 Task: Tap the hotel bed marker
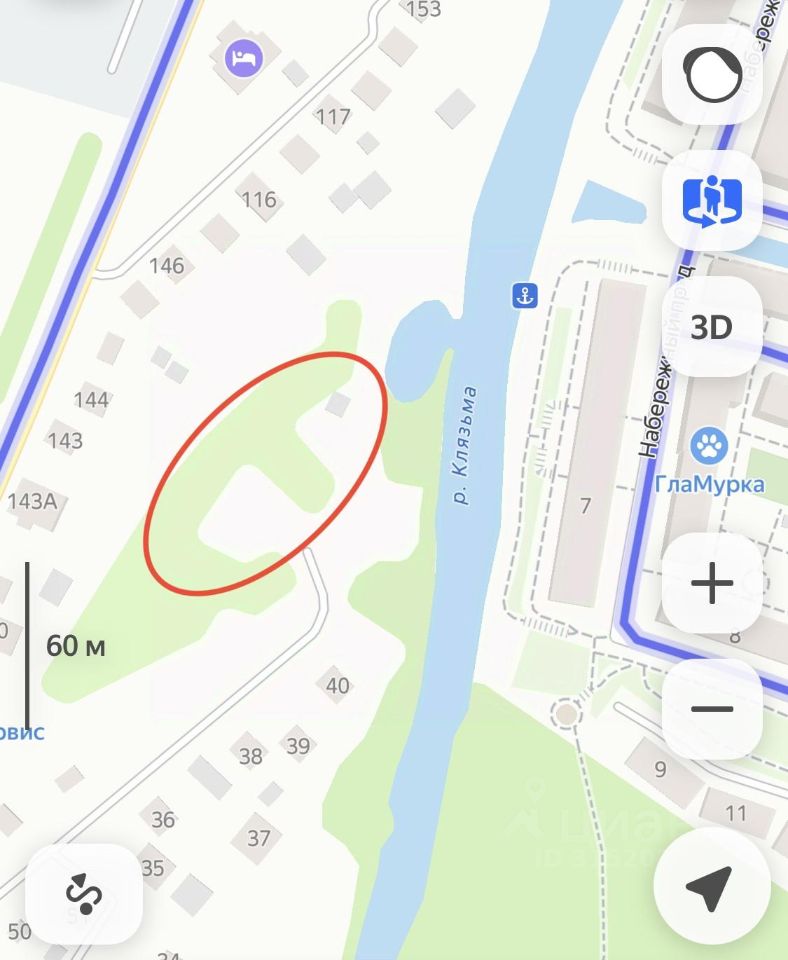point(243,59)
